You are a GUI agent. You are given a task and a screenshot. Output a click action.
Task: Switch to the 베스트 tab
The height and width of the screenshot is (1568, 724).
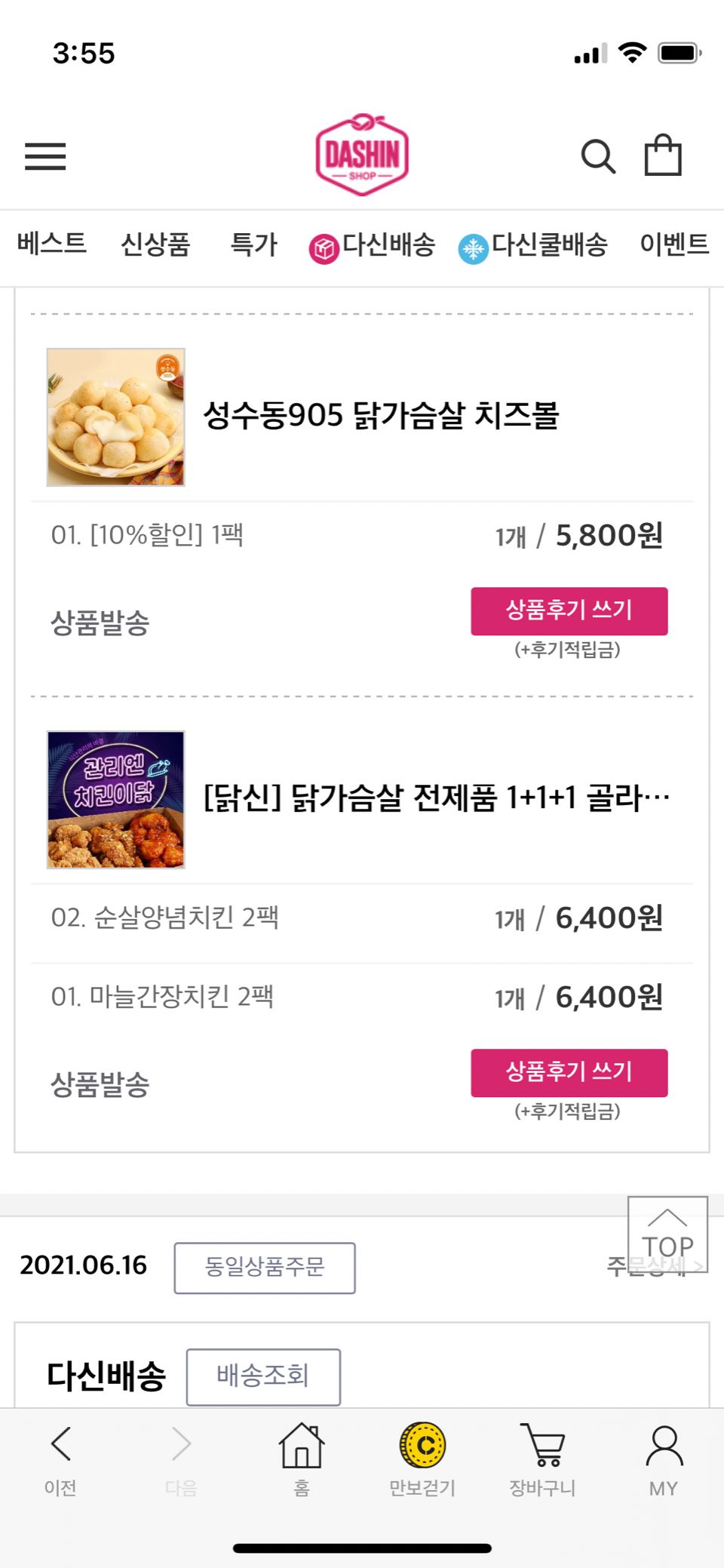point(51,244)
